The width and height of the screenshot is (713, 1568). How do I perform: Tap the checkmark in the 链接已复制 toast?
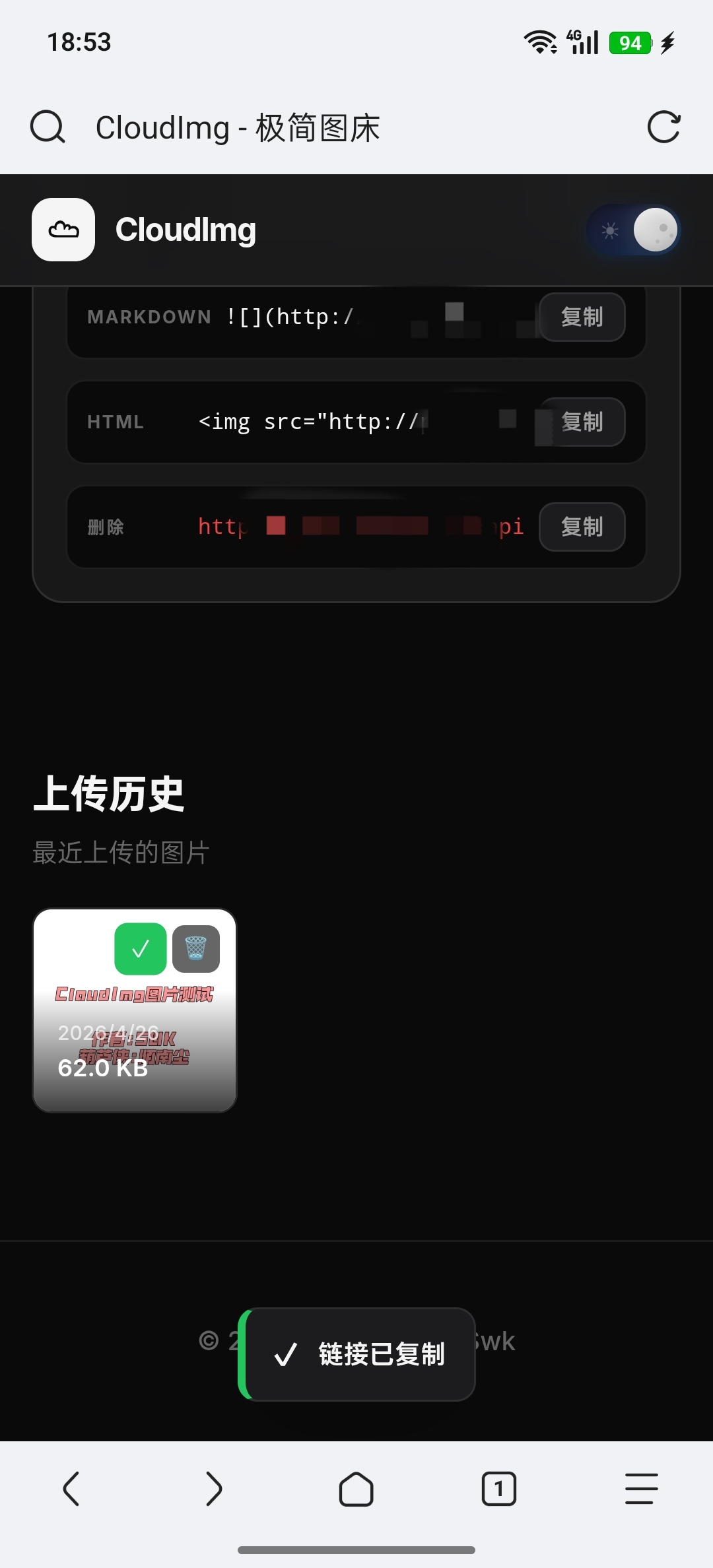pyautogui.click(x=285, y=1356)
